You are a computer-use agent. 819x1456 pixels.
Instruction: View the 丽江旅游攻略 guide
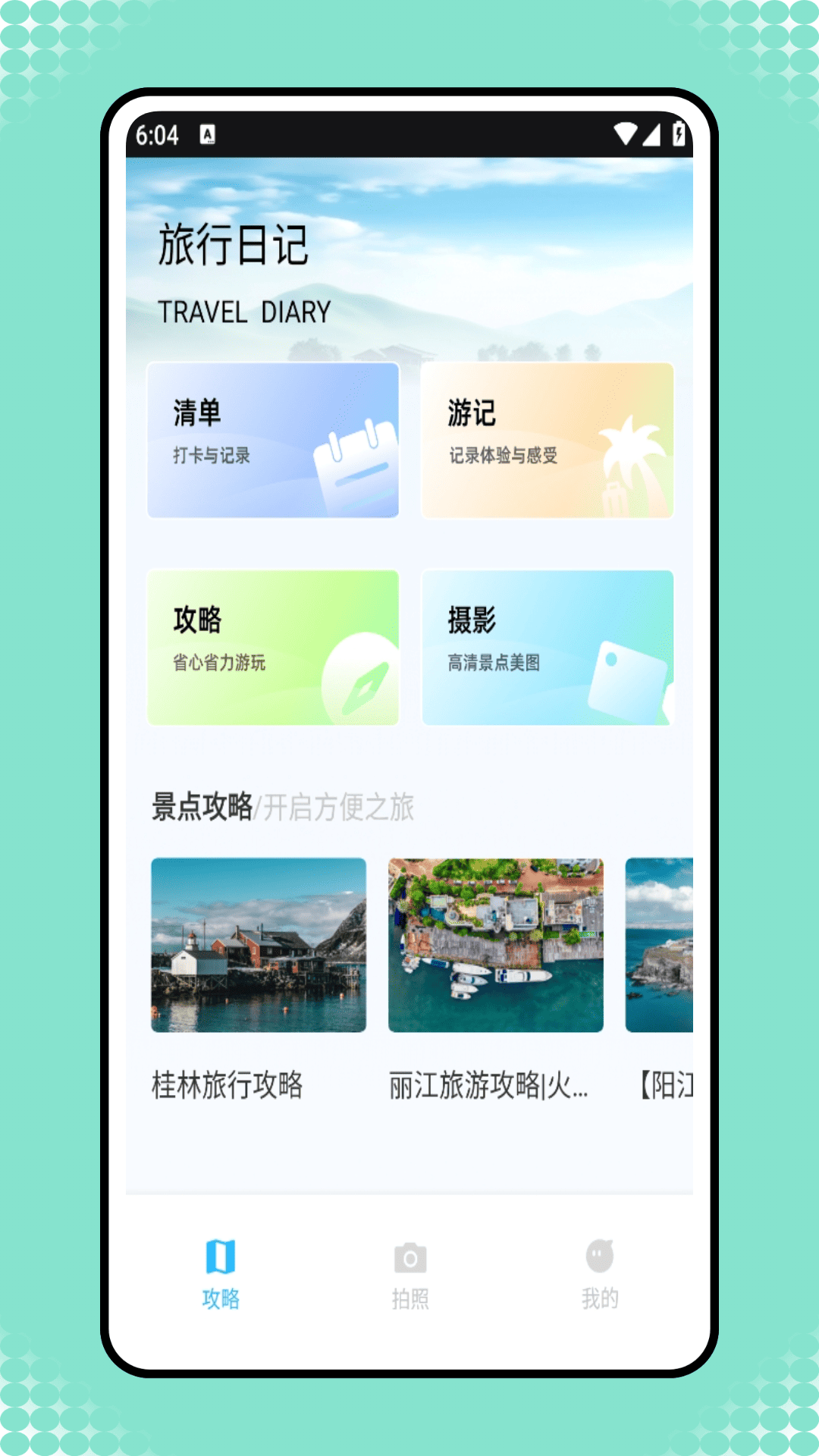pyautogui.click(x=496, y=980)
